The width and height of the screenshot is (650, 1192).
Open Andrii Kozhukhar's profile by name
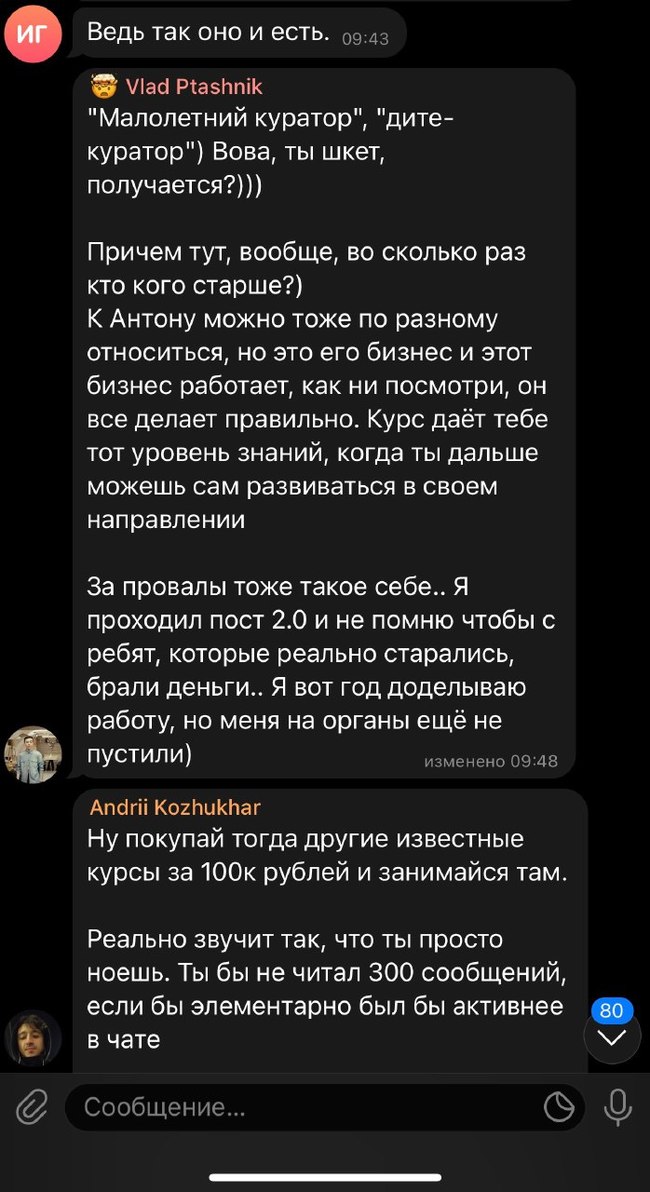(175, 808)
